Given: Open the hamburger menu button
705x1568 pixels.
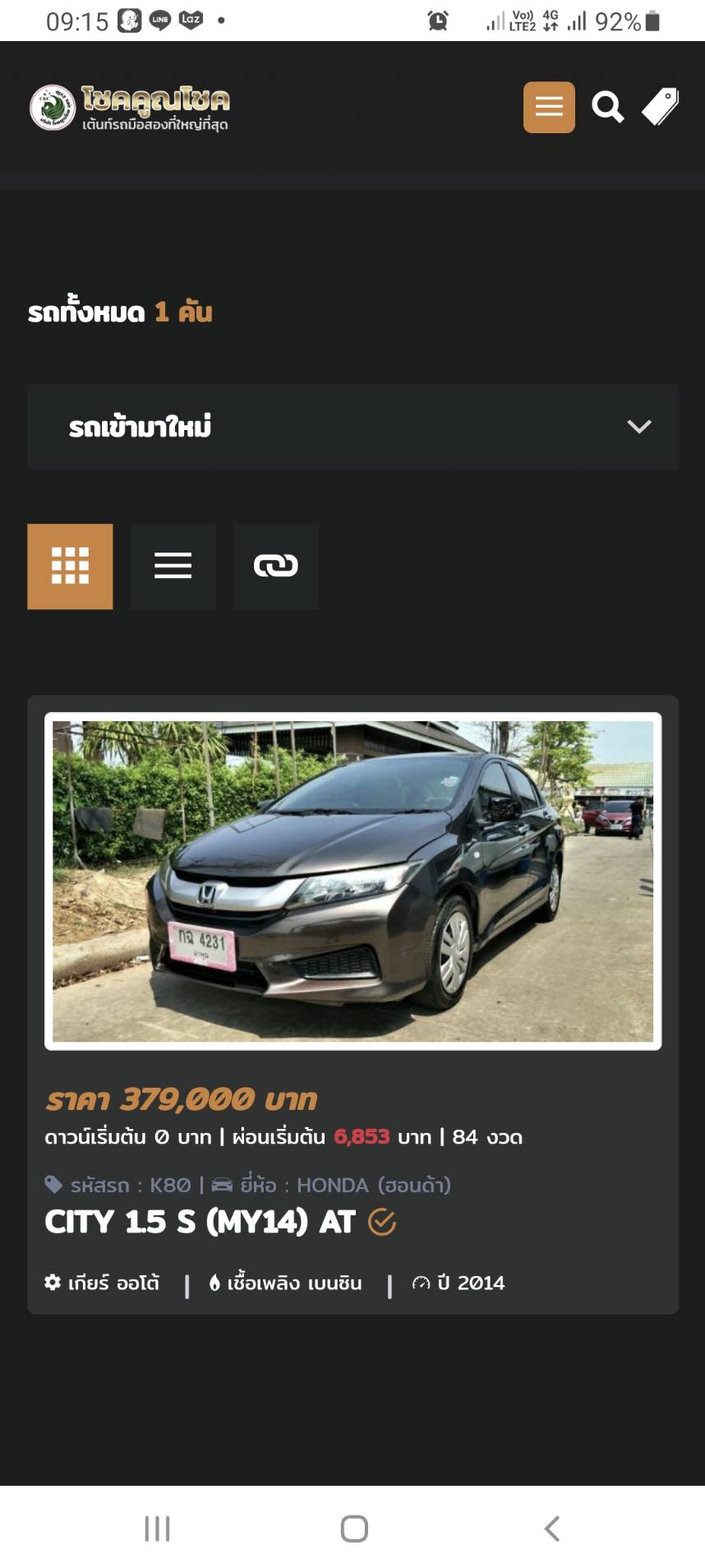Looking at the screenshot, I should (x=549, y=107).
